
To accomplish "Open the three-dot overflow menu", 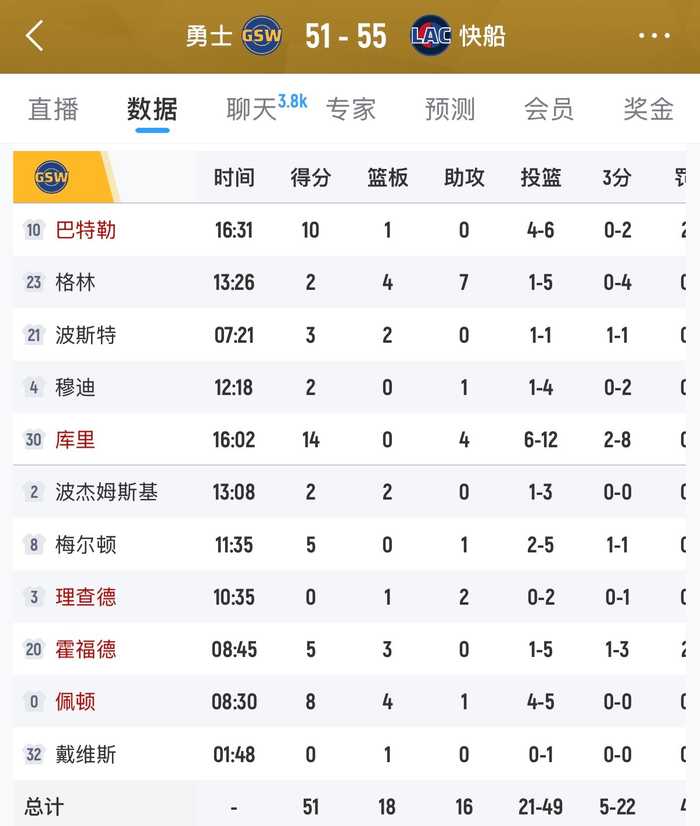I will tap(654, 36).
